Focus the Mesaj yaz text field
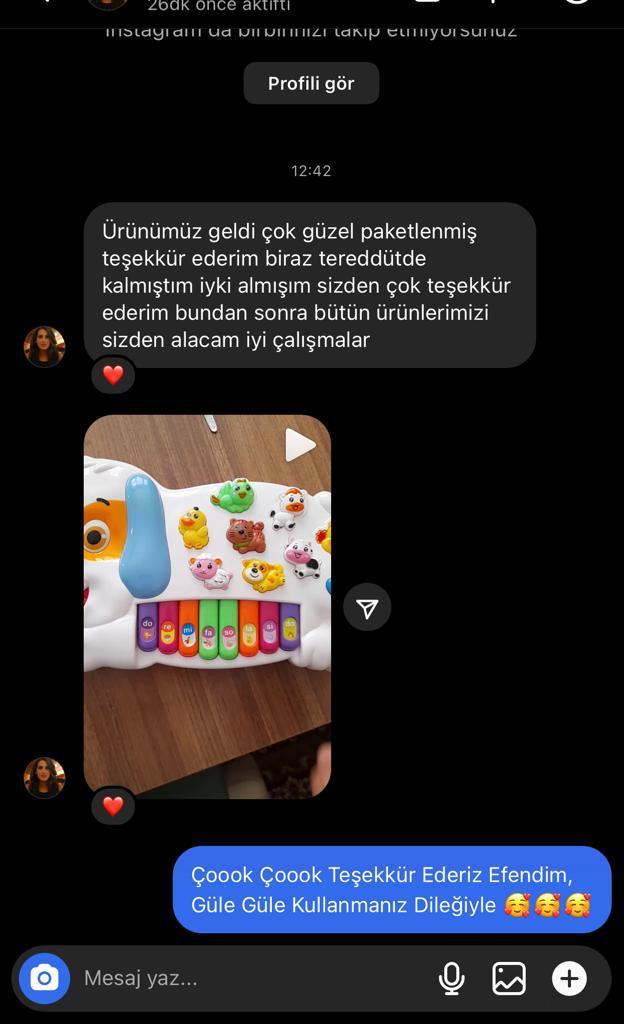Screen dimensions: 624x1024 click(x=255, y=978)
